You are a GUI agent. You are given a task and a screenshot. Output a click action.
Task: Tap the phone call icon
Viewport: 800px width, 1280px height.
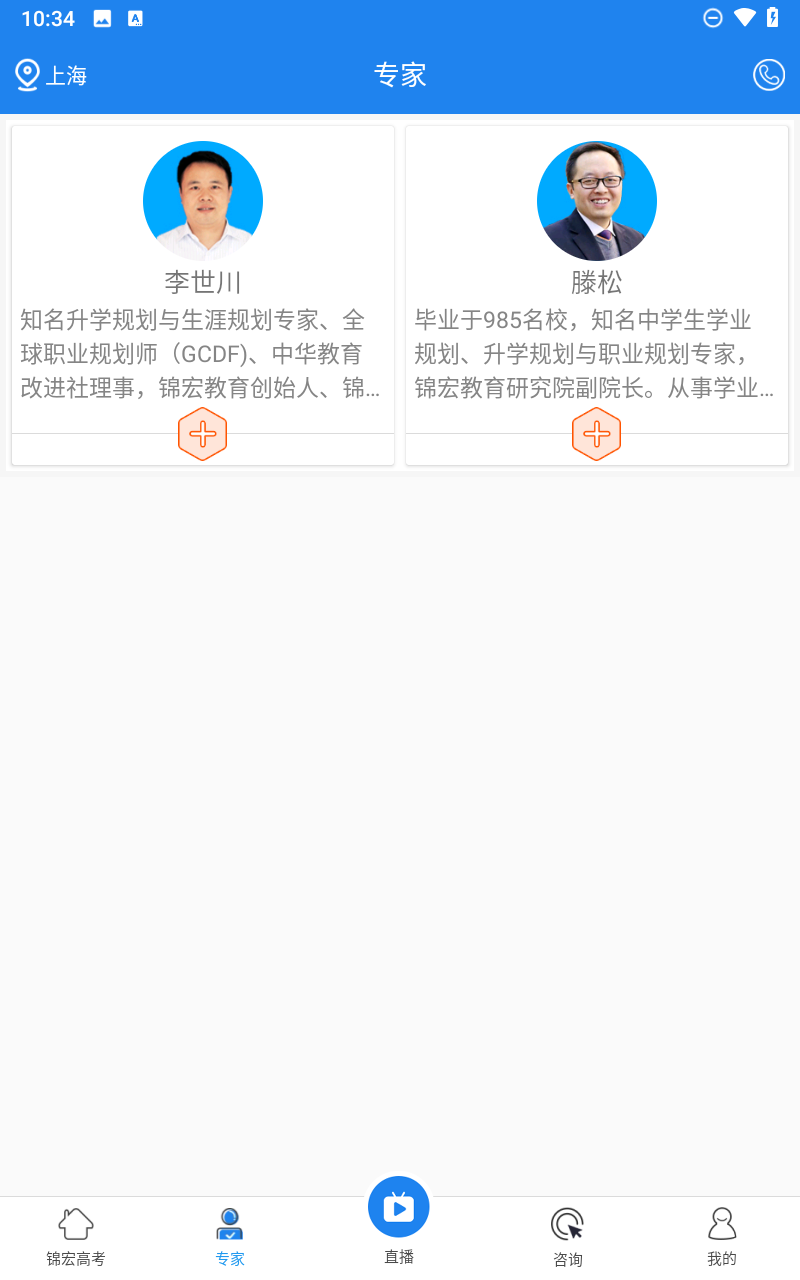[768, 75]
